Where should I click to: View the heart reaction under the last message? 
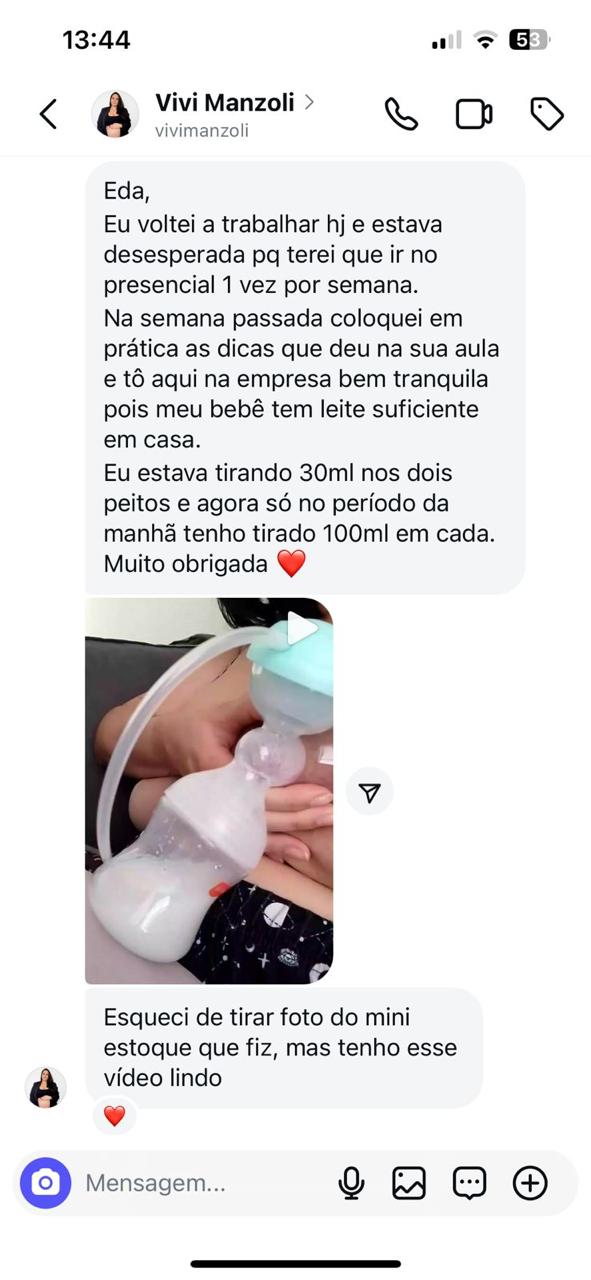(115, 1115)
